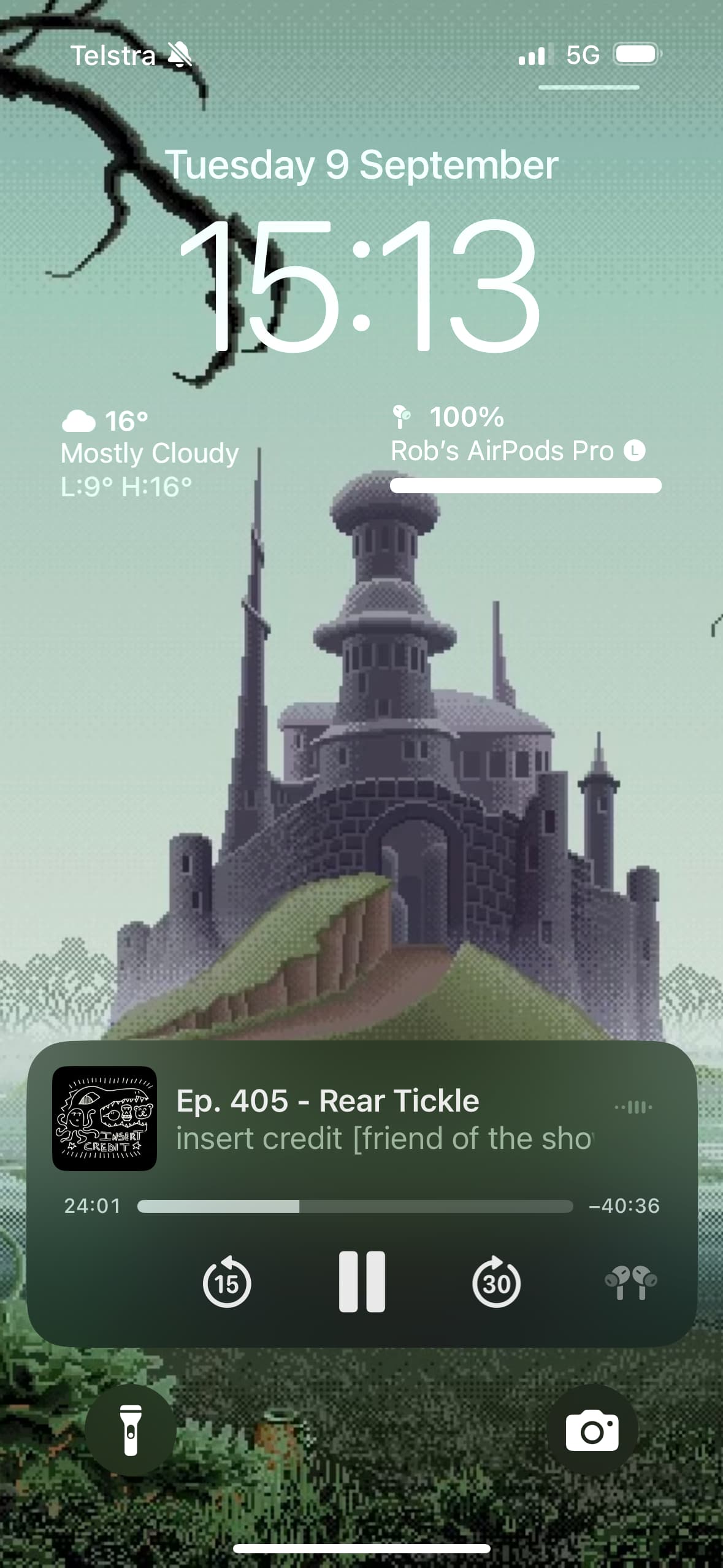Open episode title Ep. 405 - Rear Tickle

point(327,1101)
